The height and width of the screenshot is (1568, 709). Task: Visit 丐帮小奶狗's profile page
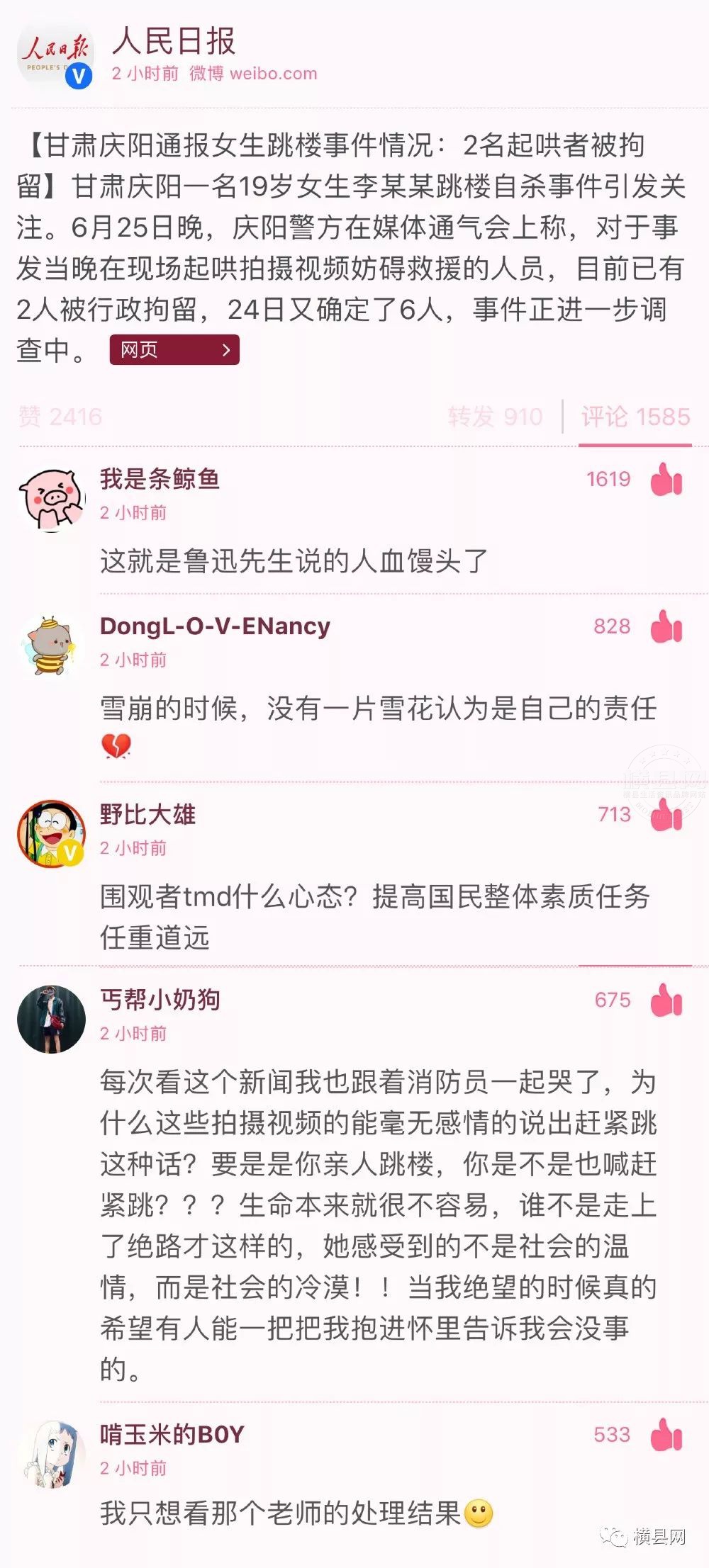coord(51,1019)
